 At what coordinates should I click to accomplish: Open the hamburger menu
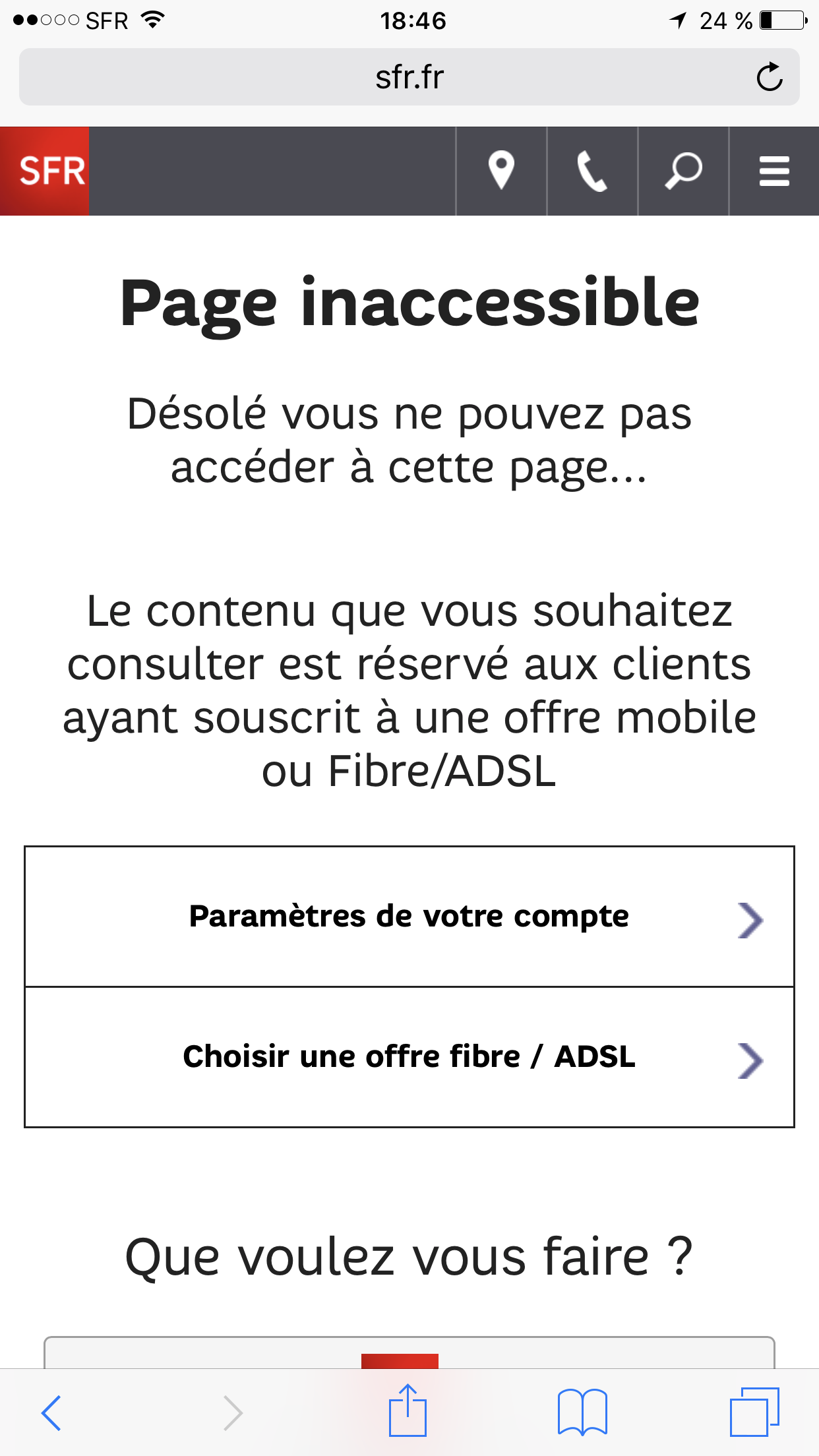pos(774,171)
